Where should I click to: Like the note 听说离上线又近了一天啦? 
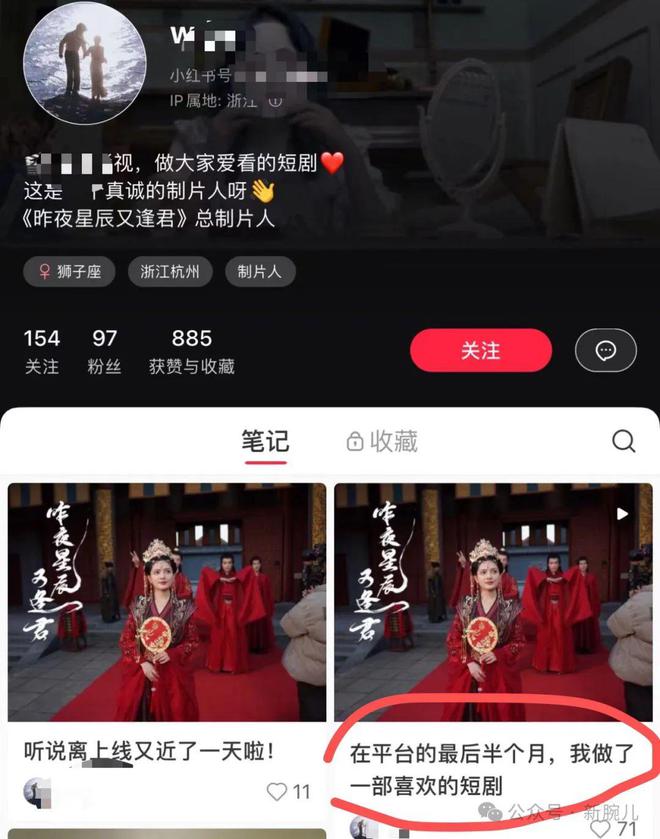(277, 792)
